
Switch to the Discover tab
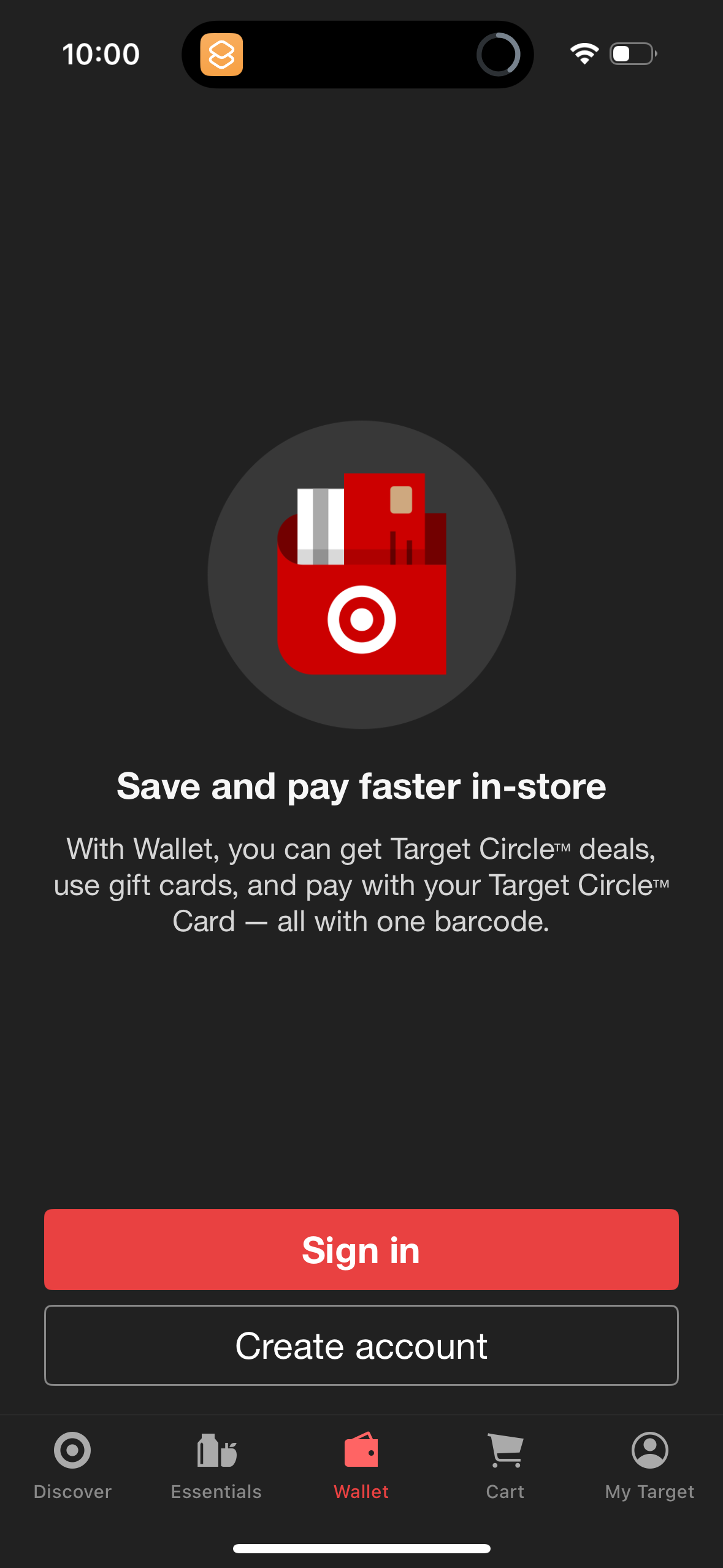coord(72,1492)
